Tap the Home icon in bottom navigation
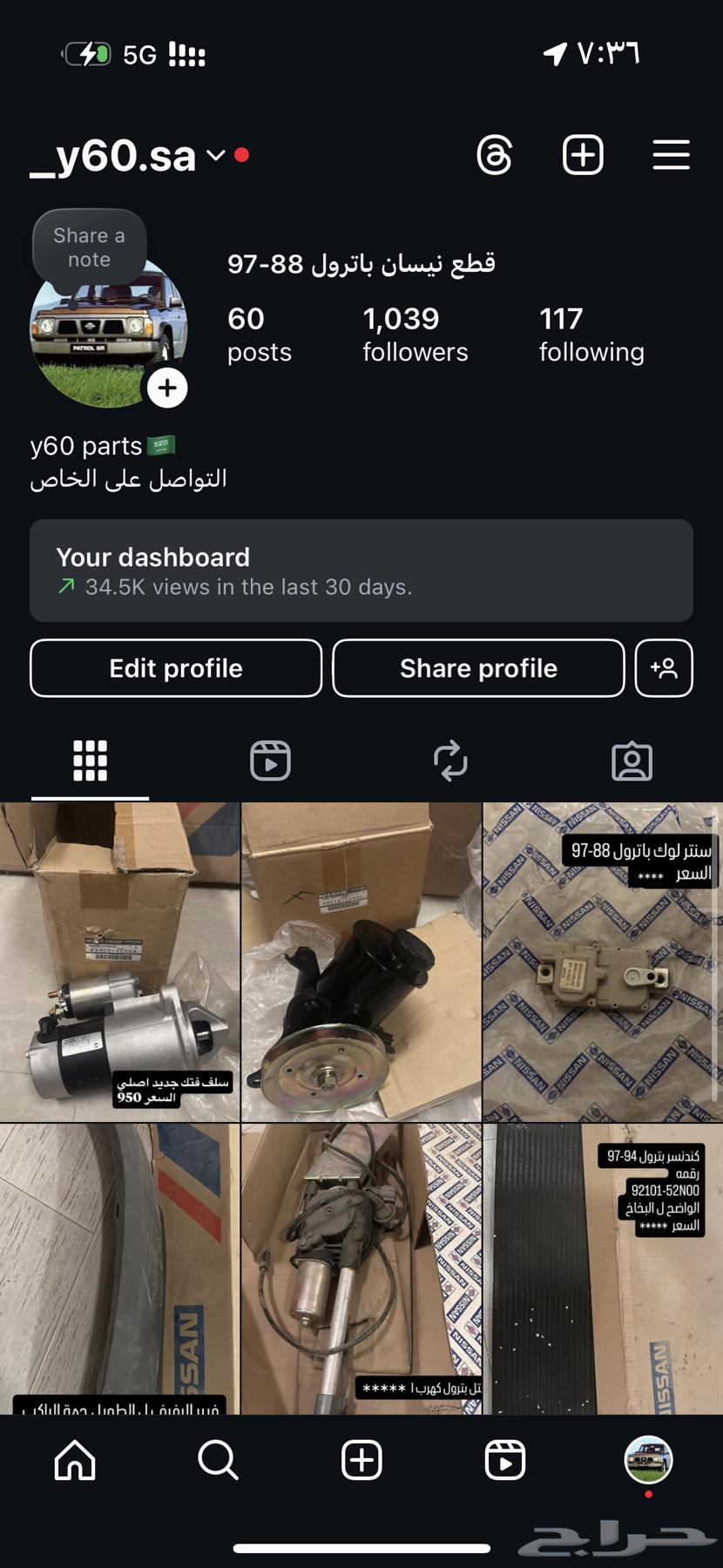The height and width of the screenshot is (1568, 723). tap(74, 1461)
